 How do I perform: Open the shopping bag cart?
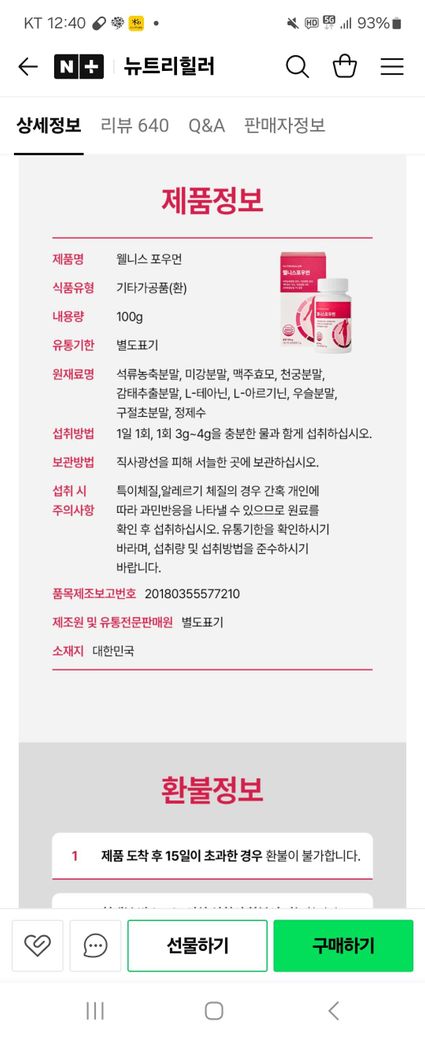pyautogui.click(x=345, y=66)
